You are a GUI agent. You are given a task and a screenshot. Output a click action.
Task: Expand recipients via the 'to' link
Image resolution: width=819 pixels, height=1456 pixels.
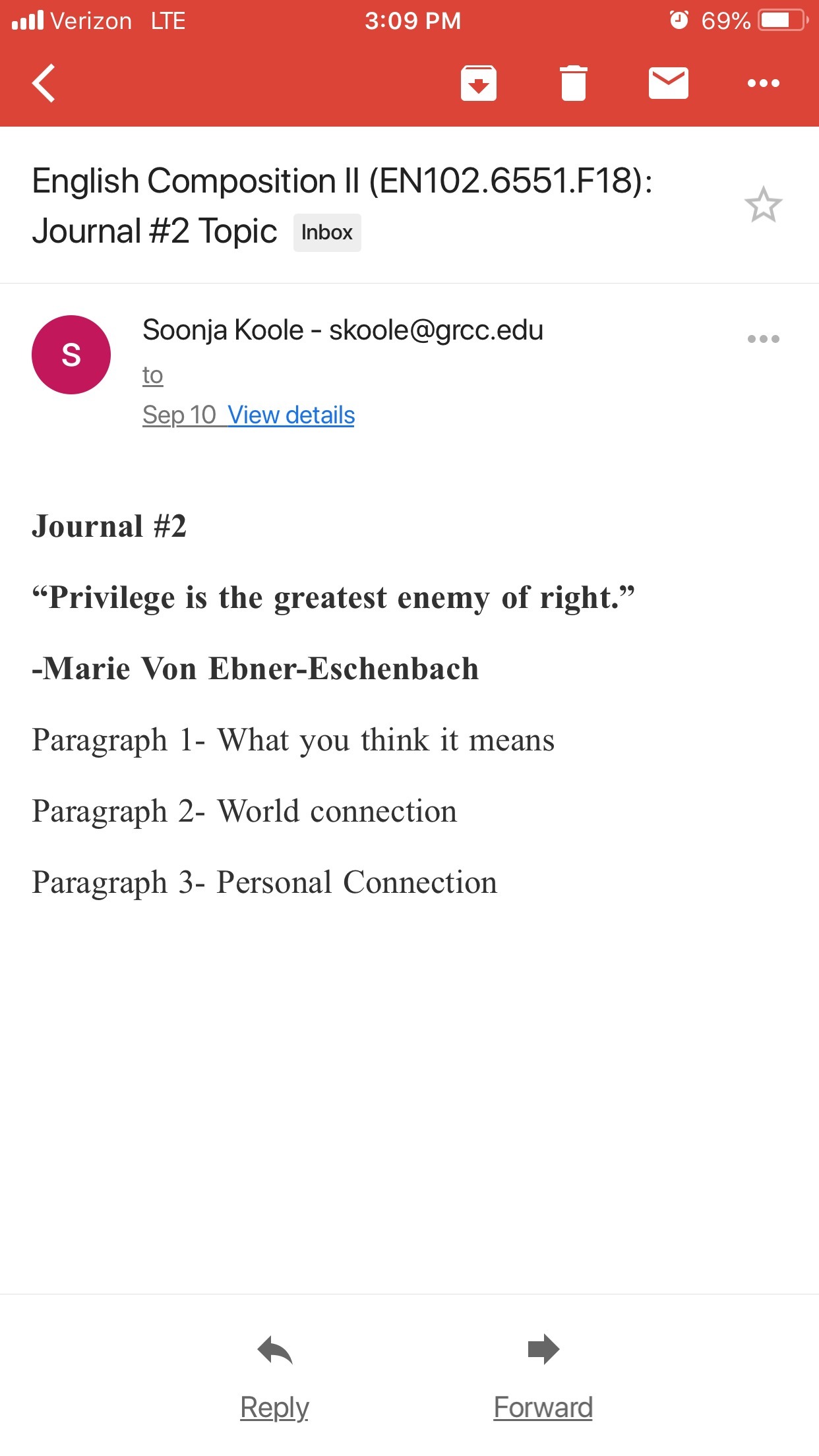[152, 375]
